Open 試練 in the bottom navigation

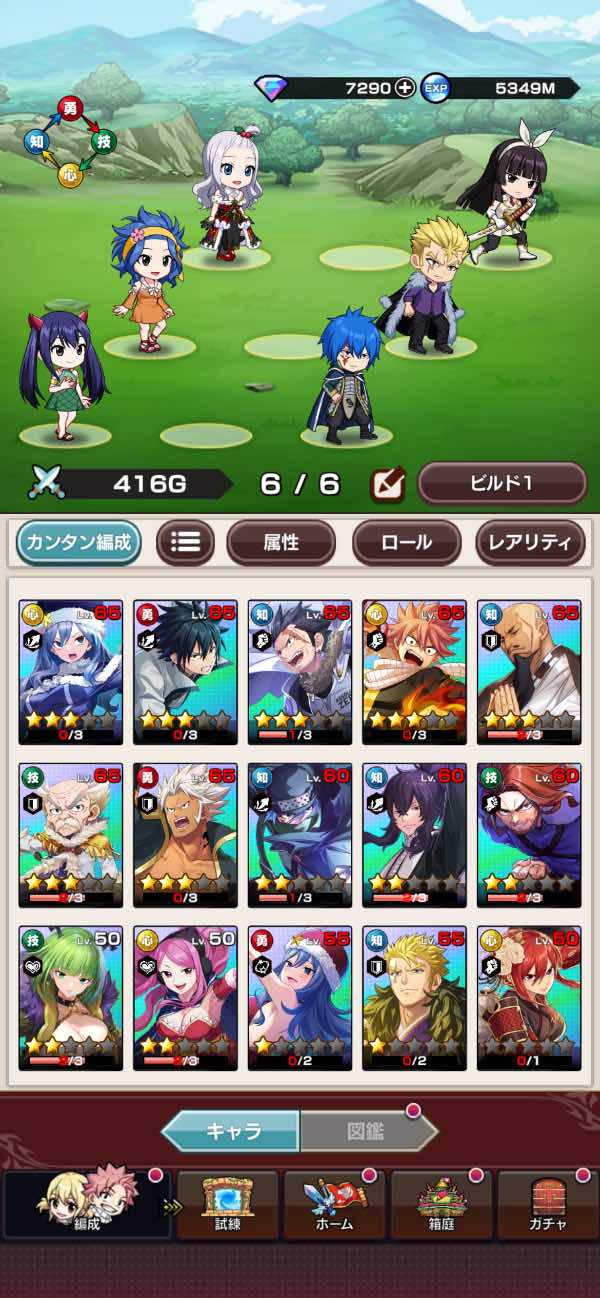click(227, 1205)
